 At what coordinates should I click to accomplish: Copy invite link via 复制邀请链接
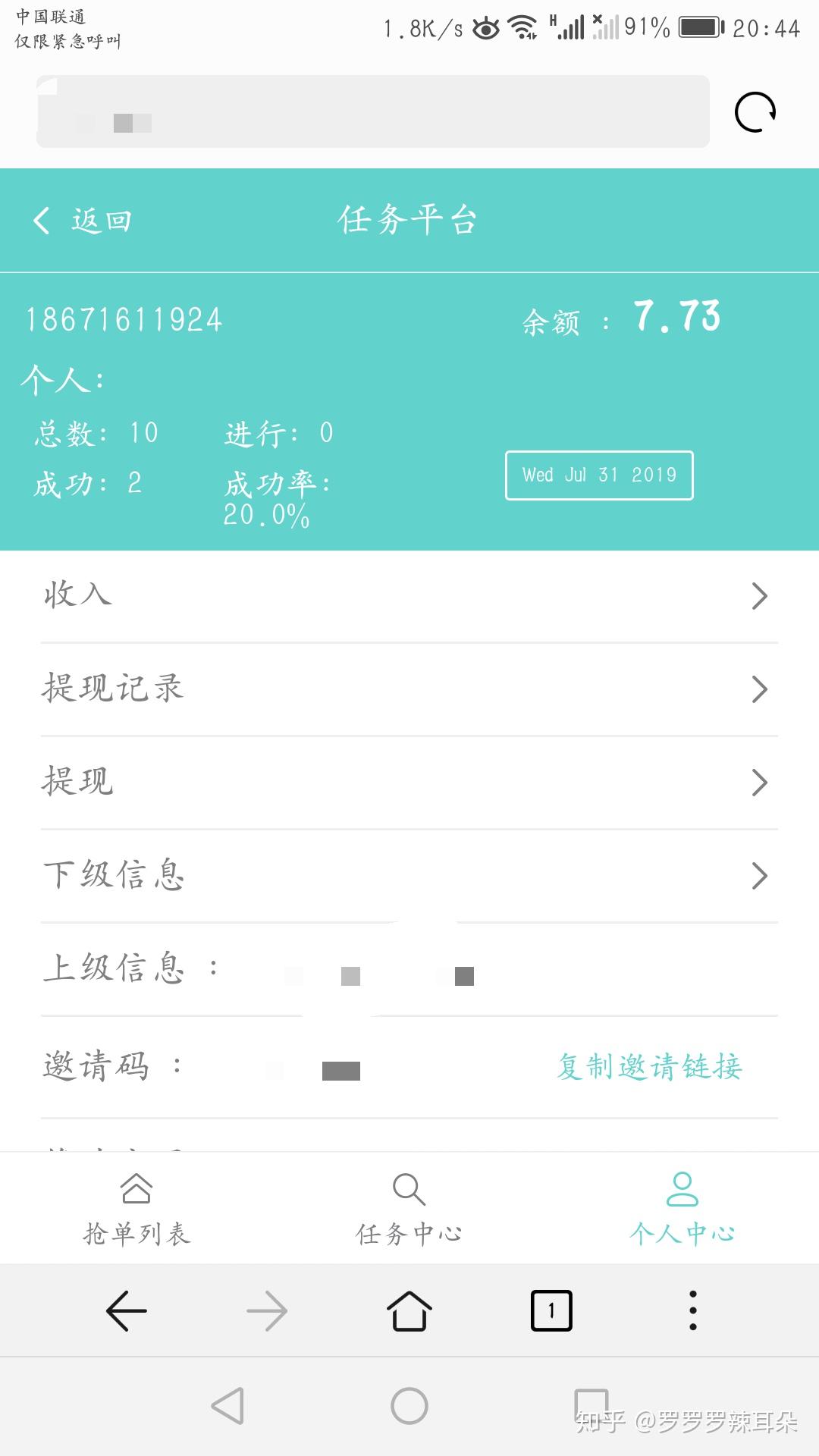pyautogui.click(x=649, y=1067)
